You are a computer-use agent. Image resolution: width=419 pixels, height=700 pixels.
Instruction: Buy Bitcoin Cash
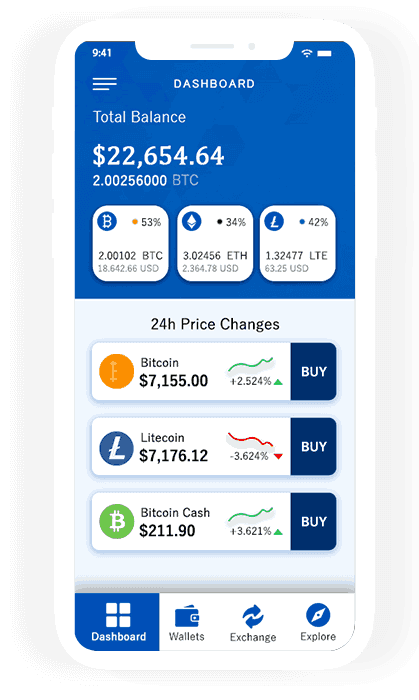click(313, 521)
